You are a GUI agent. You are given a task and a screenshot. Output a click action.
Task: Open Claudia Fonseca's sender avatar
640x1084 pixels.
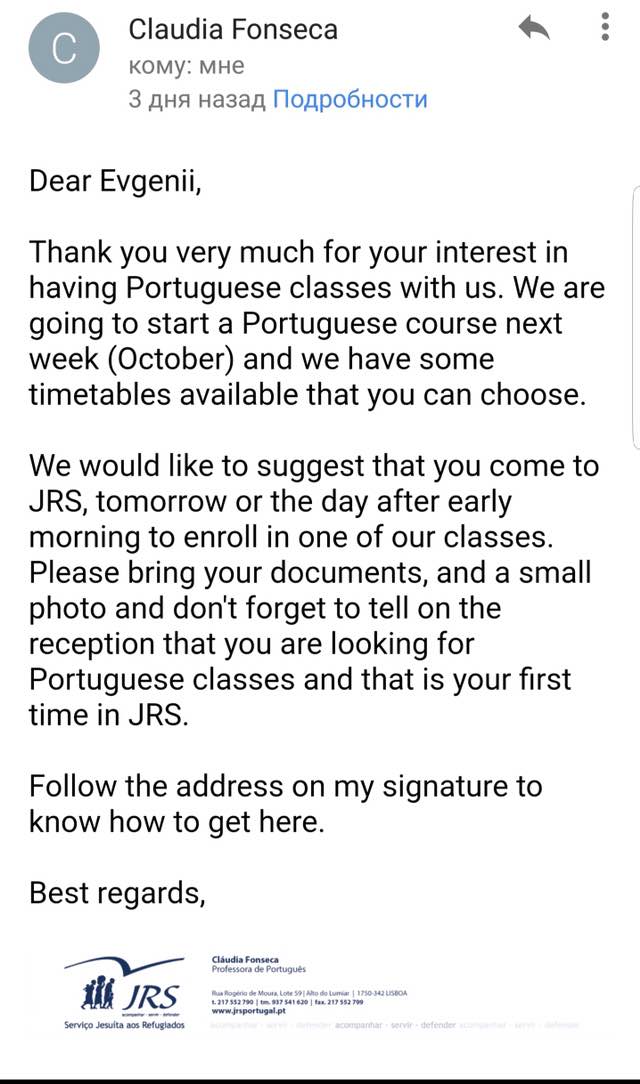(x=64, y=48)
